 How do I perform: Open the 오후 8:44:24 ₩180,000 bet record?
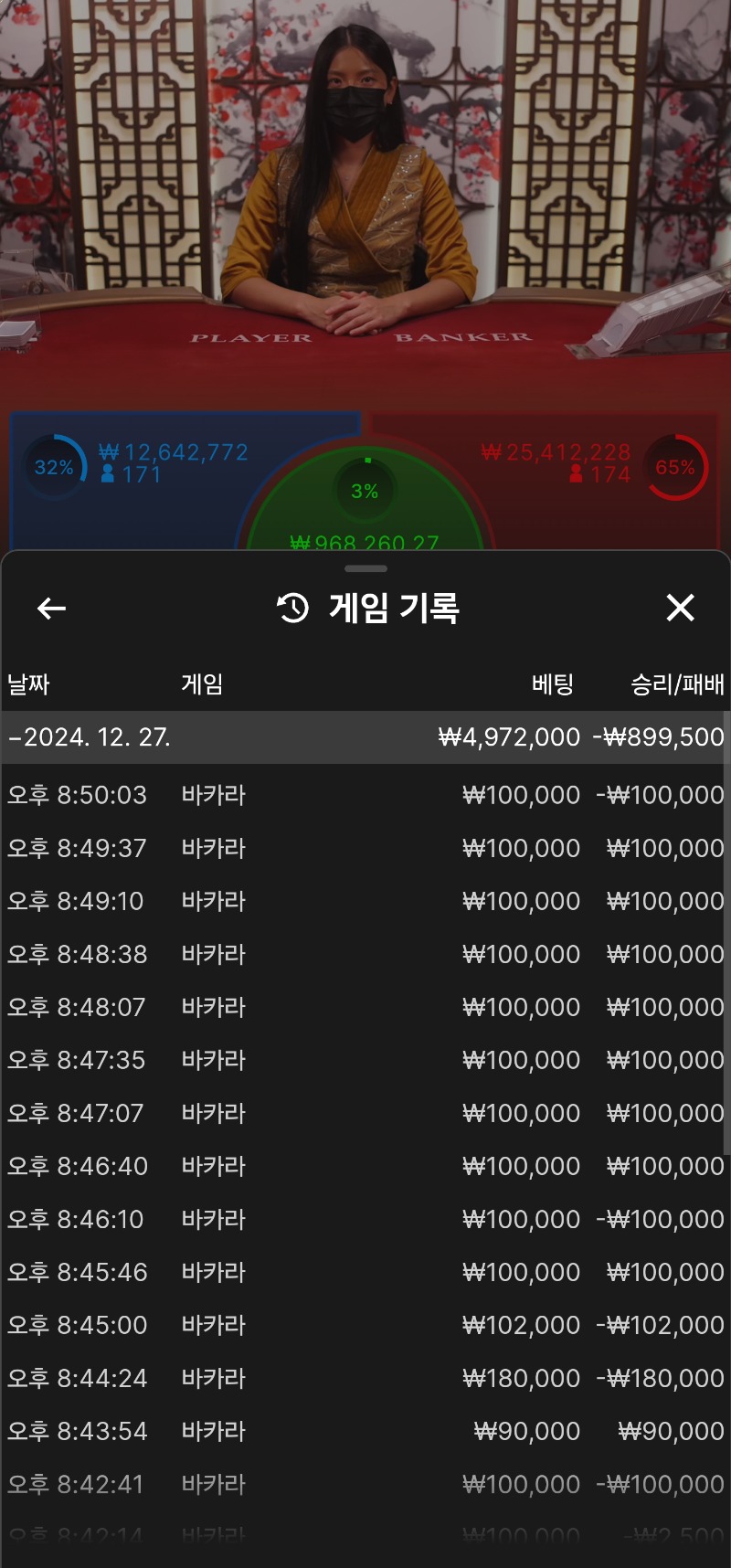tap(365, 1378)
